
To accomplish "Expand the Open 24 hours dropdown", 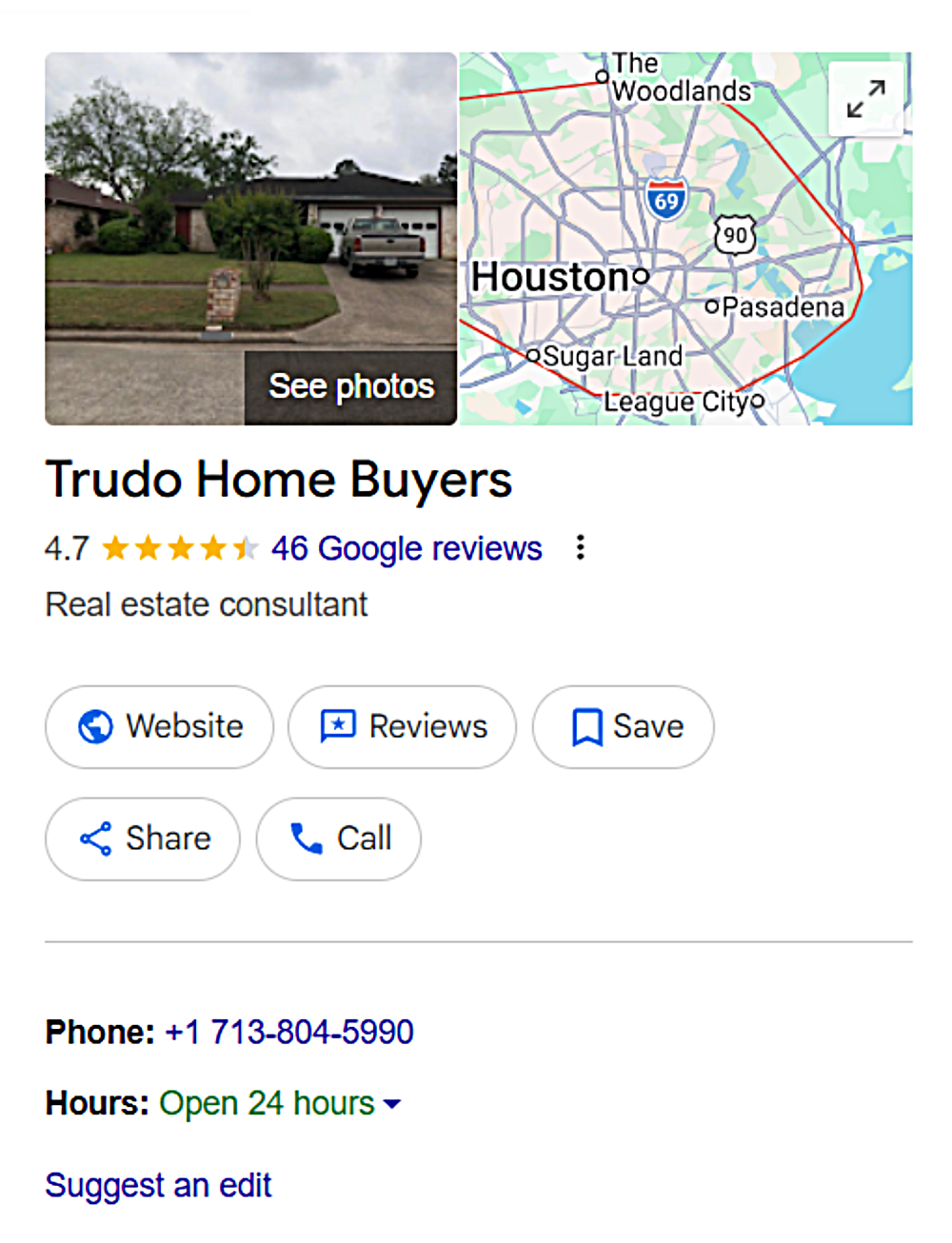I will (x=391, y=1104).
